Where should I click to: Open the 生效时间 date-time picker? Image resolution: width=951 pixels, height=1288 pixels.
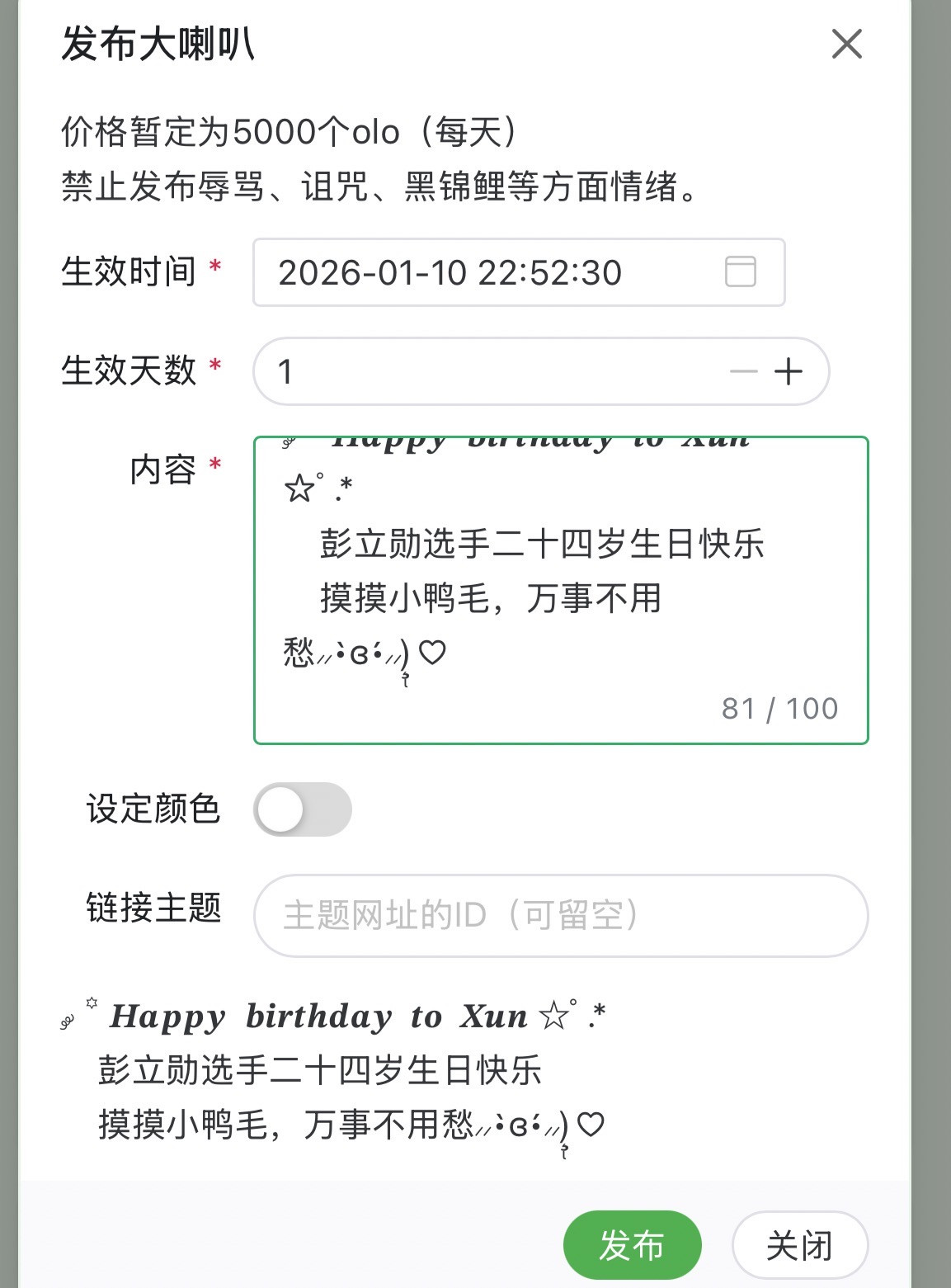[x=519, y=272]
